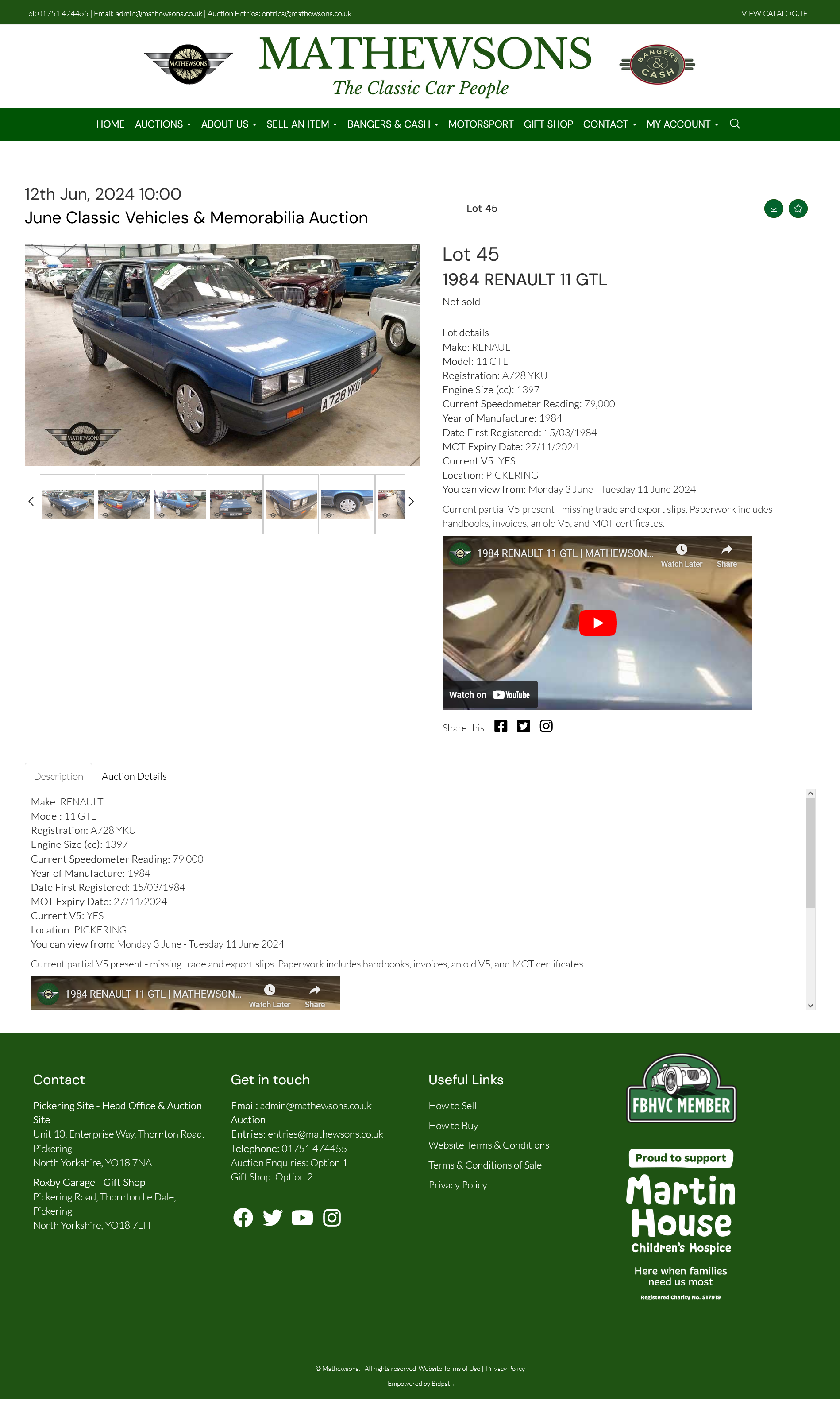The width and height of the screenshot is (840, 1424).
Task: Visit Mathewsons YouTube channel from footer
Action: pyautogui.click(x=302, y=1218)
